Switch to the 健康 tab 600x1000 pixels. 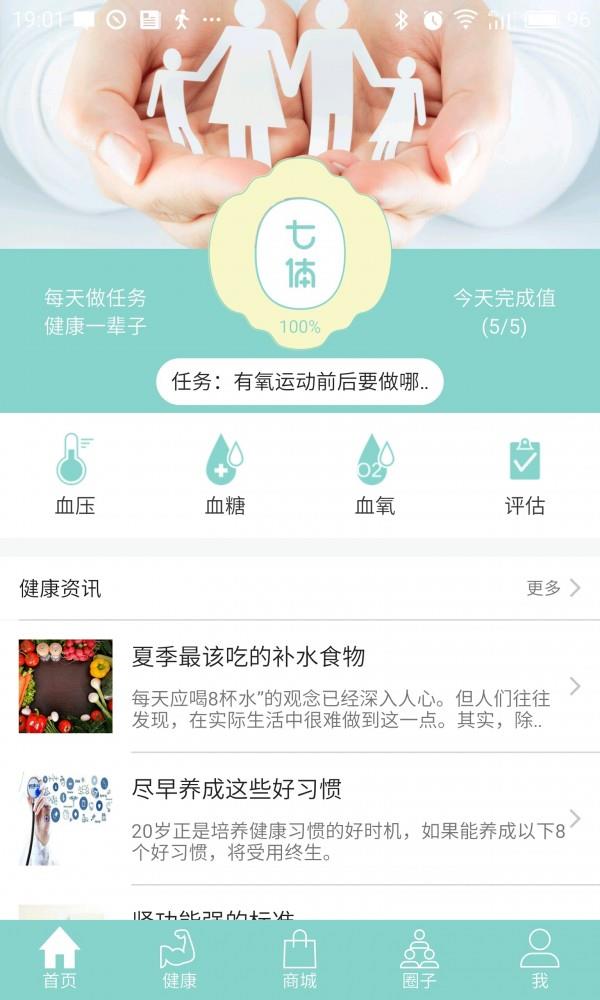click(x=180, y=959)
